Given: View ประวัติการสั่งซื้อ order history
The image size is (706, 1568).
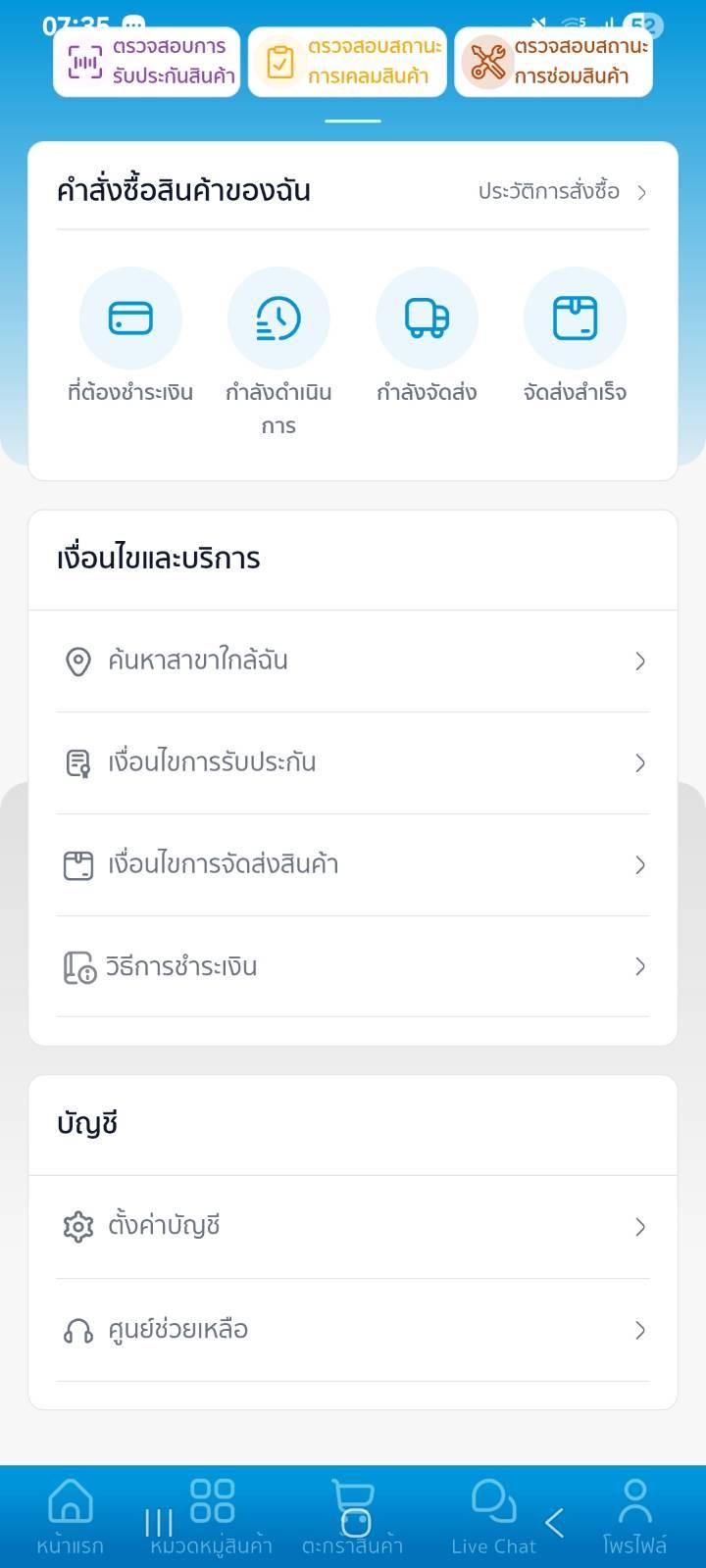Looking at the screenshot, I should (561, 192).
